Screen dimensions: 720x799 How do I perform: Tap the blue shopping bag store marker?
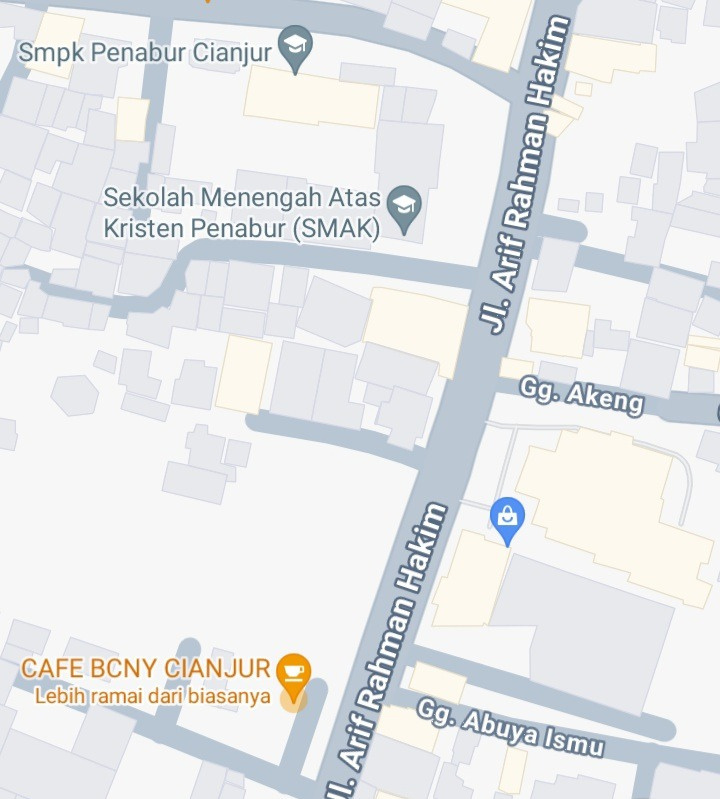(508, 518)
